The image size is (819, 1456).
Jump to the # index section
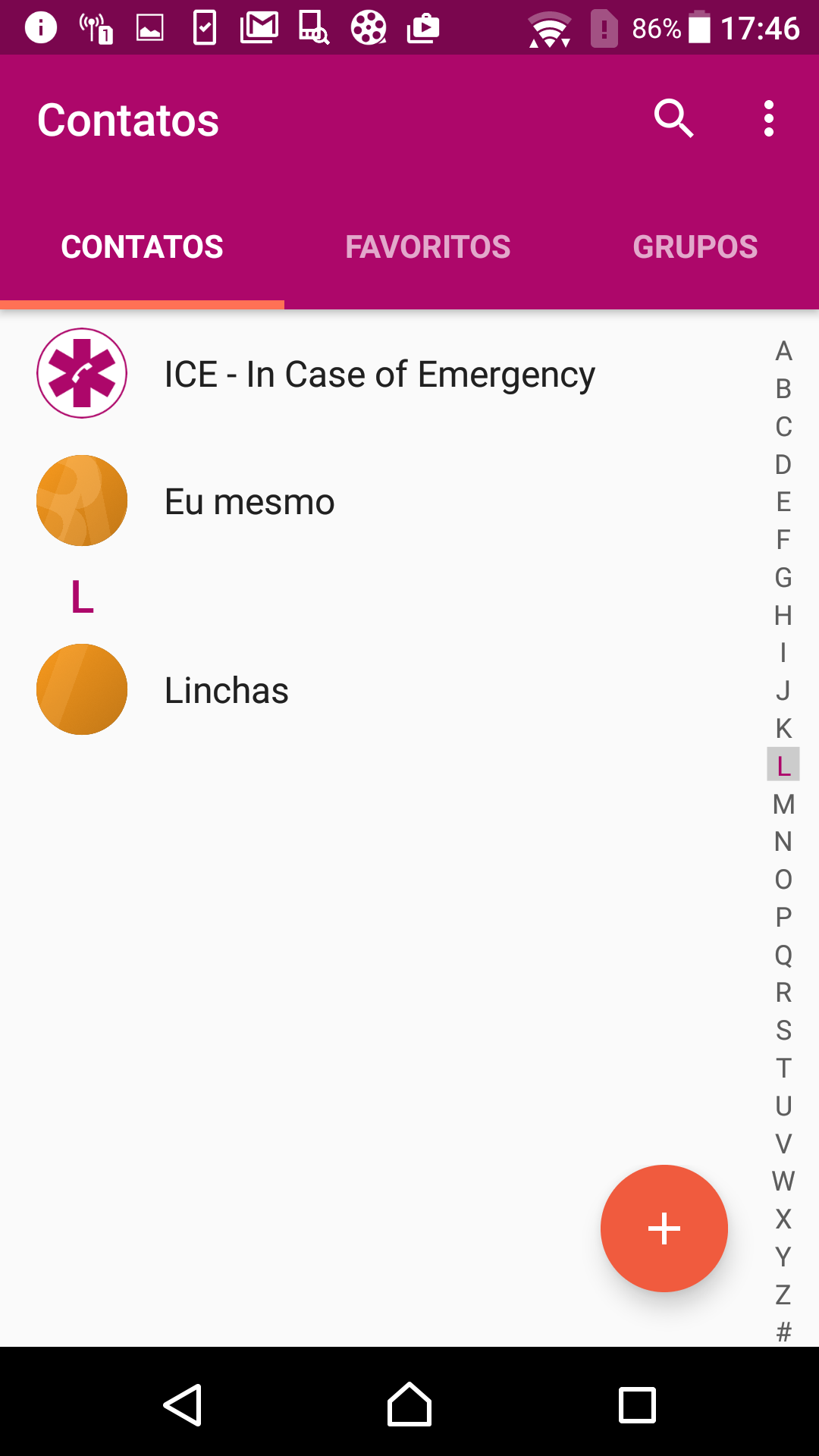click(x=783, y=1332)
